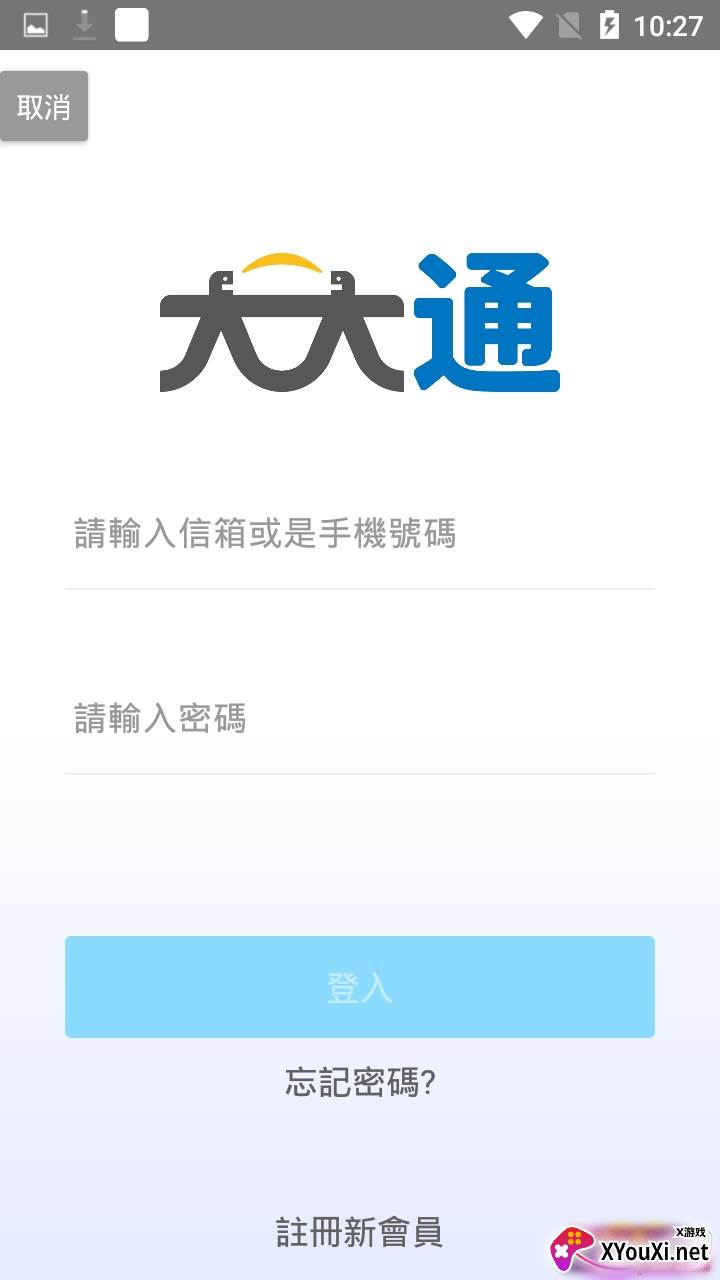Open the 忘記密碼? forgot password link
720x1280 pixels.
pos(359,1082)
